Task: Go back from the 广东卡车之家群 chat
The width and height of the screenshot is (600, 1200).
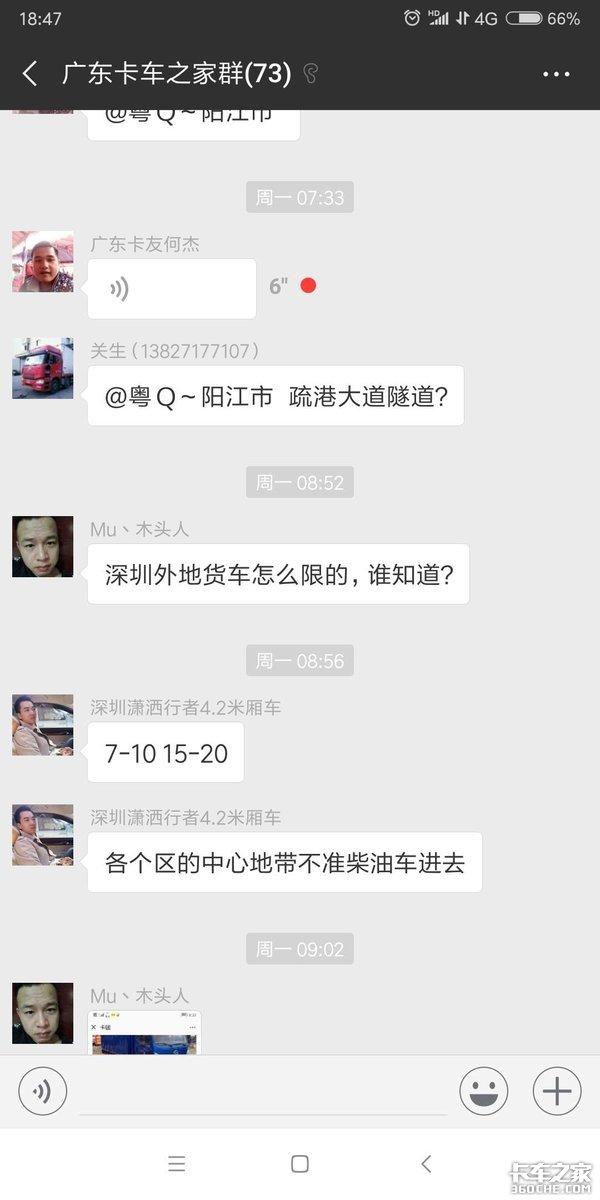Action: (x=30, y=73)
